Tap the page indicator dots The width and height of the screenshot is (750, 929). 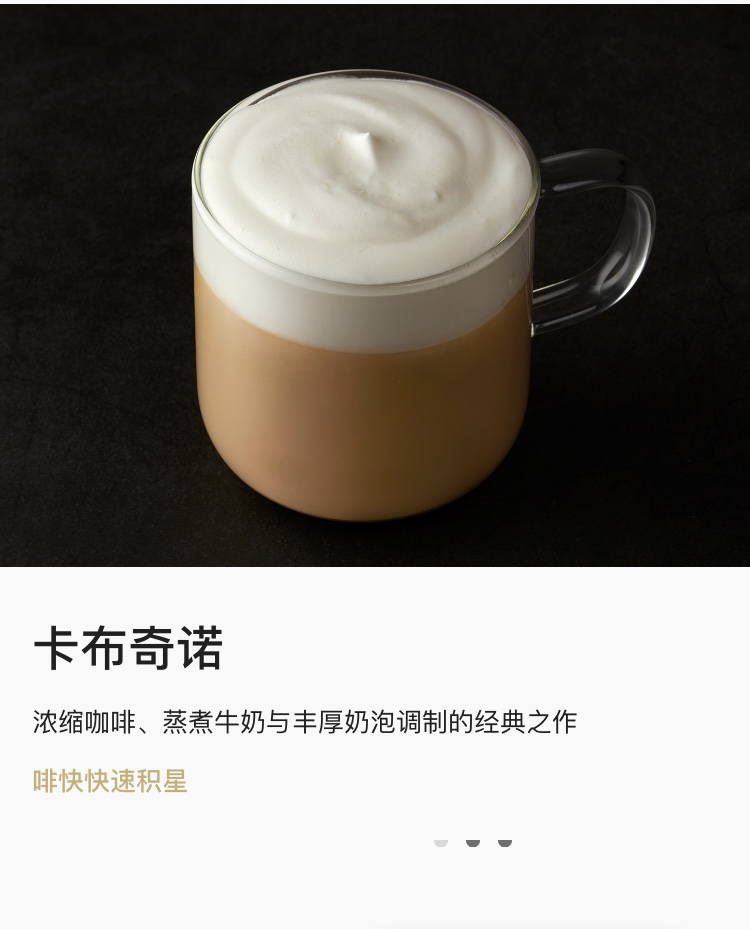473,842
